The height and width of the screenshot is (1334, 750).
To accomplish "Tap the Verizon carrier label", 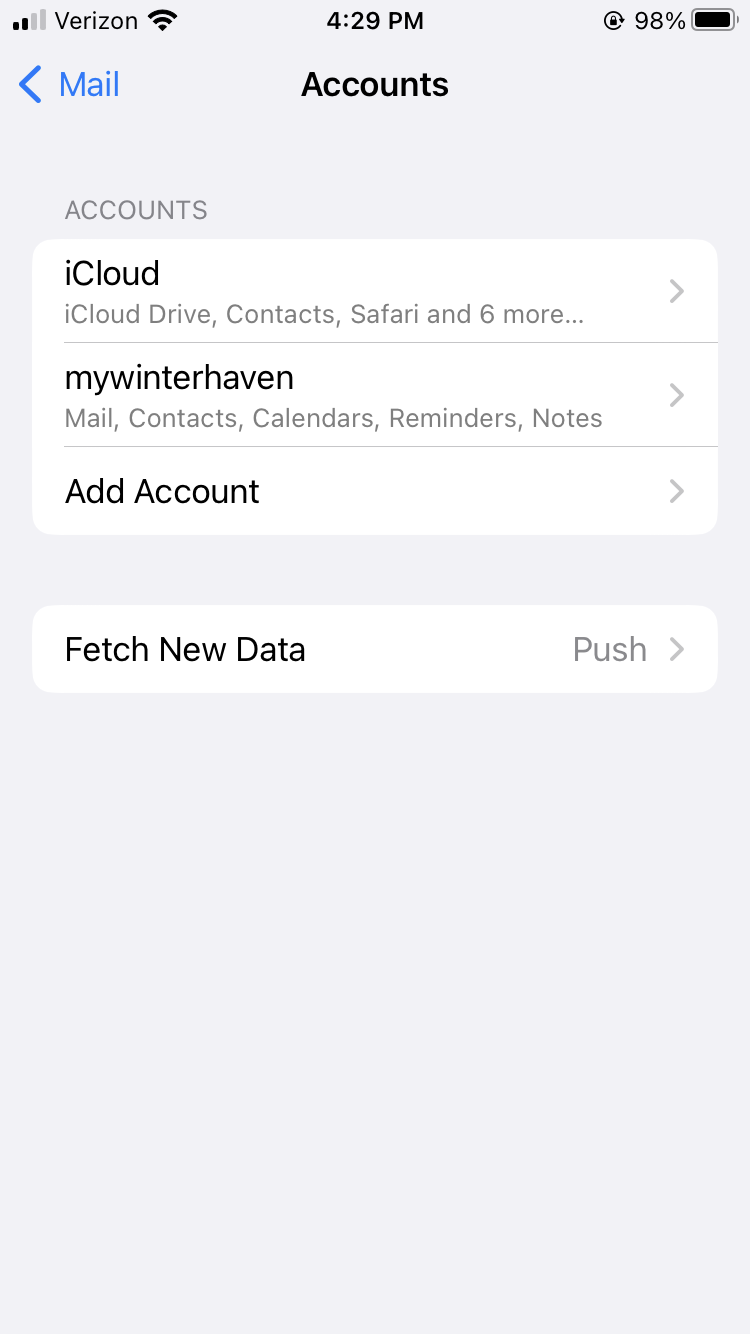I will click(99, 20).
